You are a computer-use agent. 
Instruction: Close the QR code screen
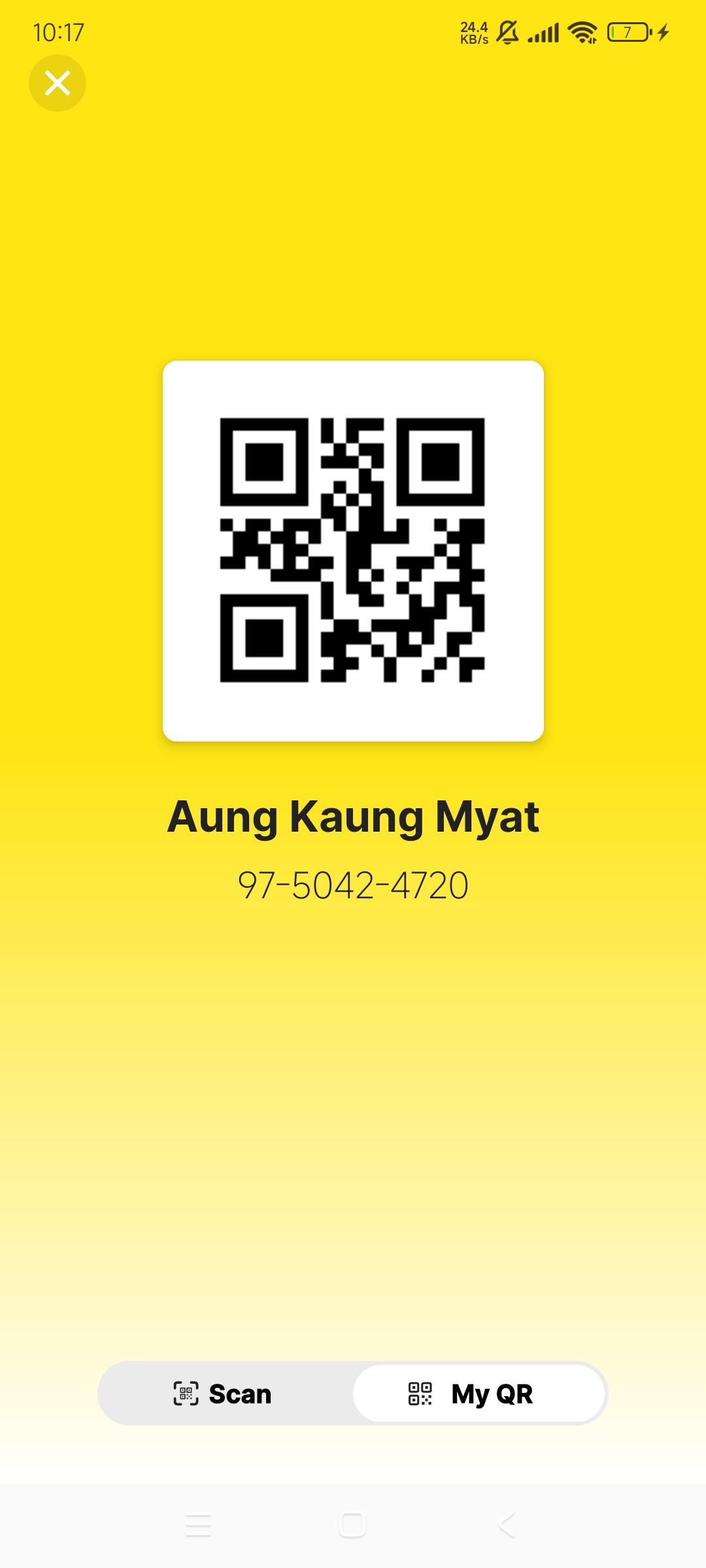58,83
